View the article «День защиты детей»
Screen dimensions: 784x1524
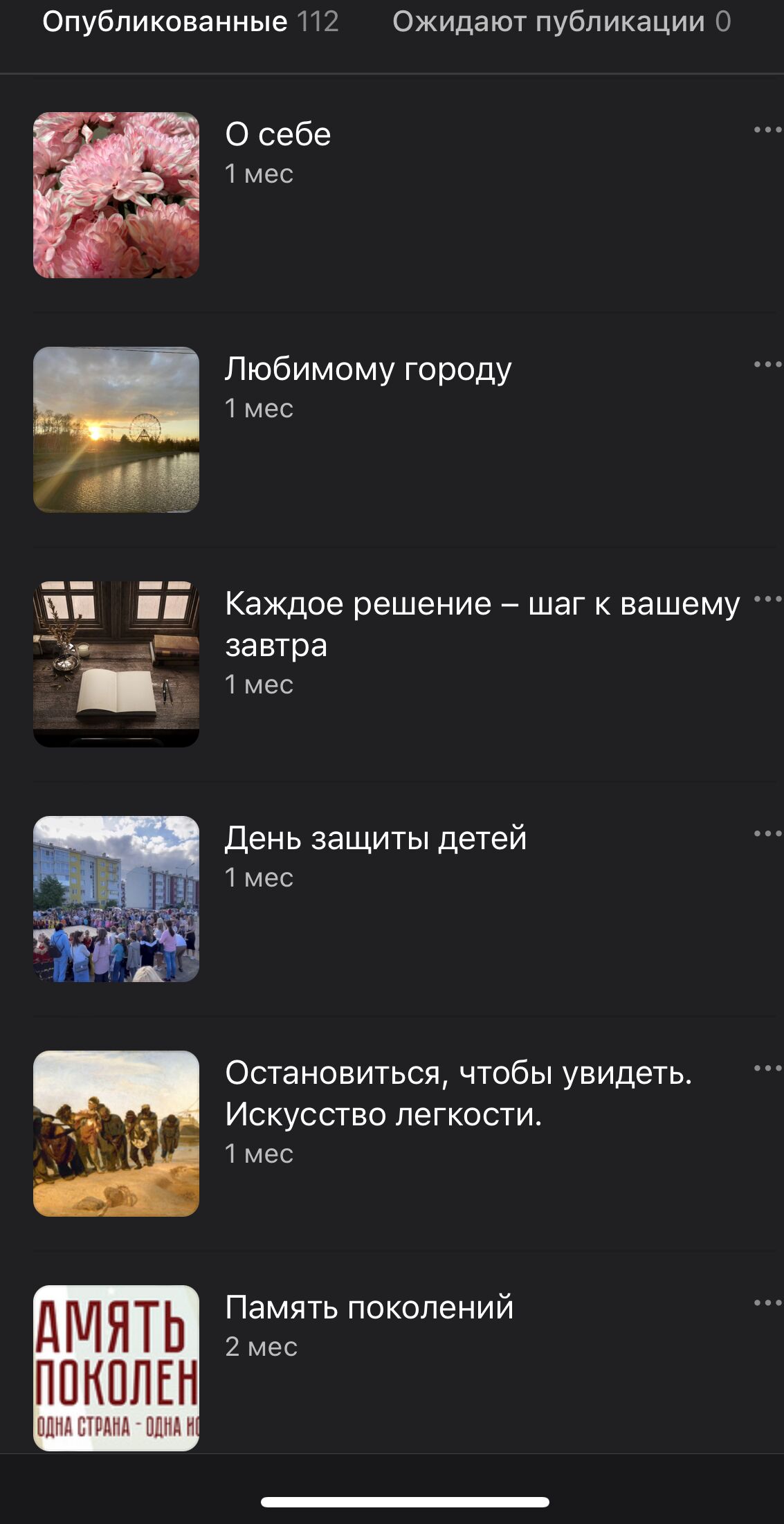click(x=376, y=838)
